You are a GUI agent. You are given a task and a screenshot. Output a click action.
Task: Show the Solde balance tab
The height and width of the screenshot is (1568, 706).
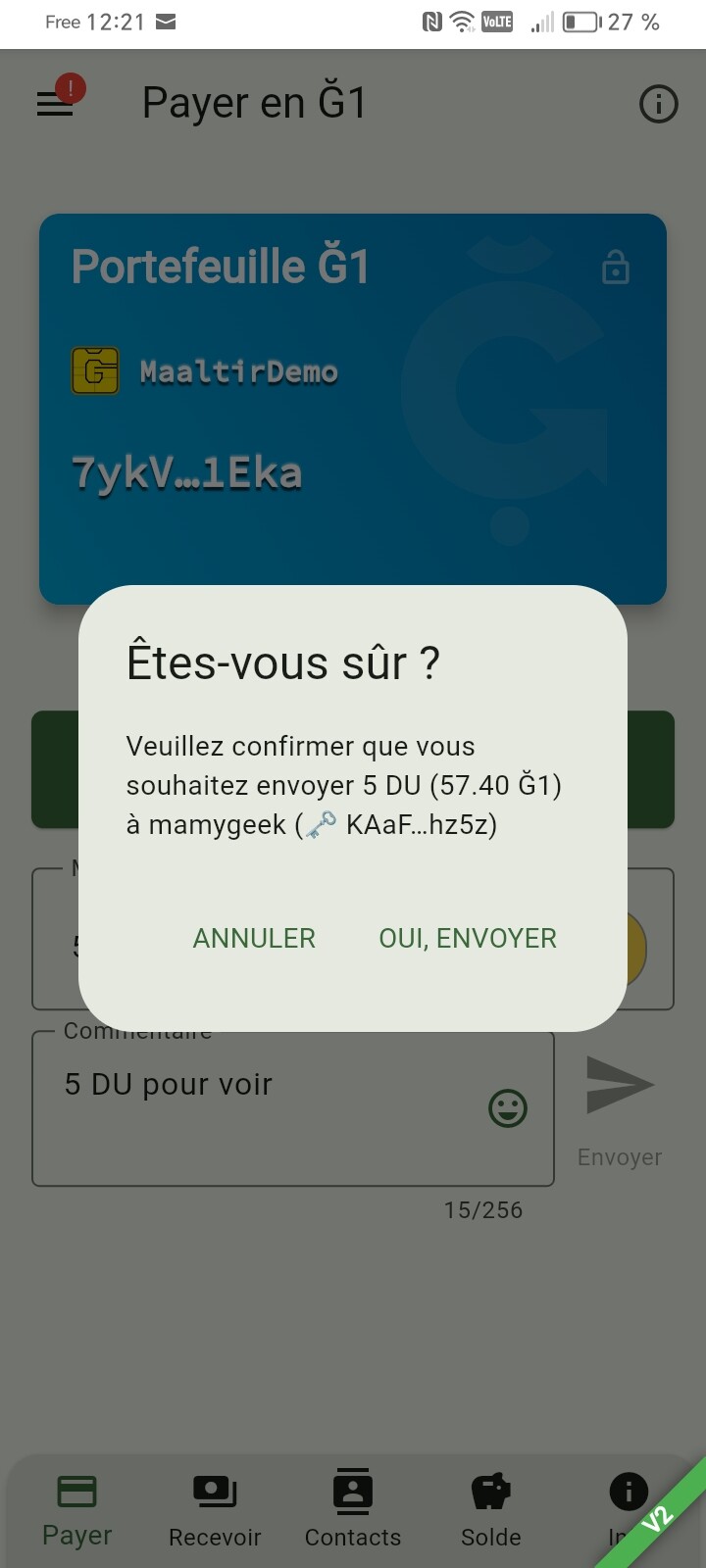[490, 1511]
